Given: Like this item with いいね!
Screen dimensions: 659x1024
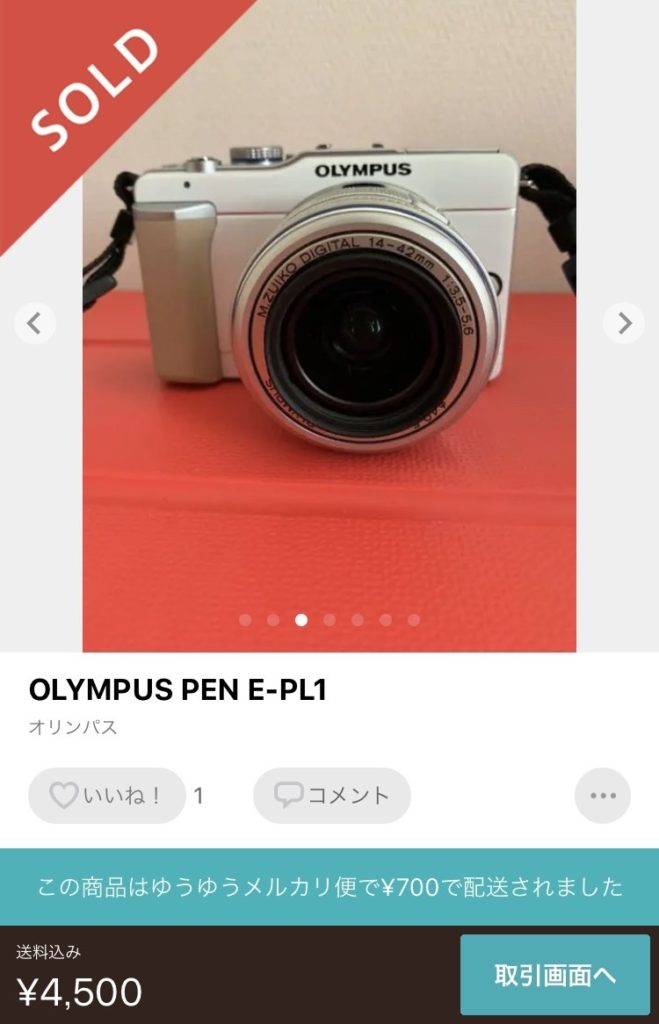Looking at the screenshot, I should tap(107, 796).
